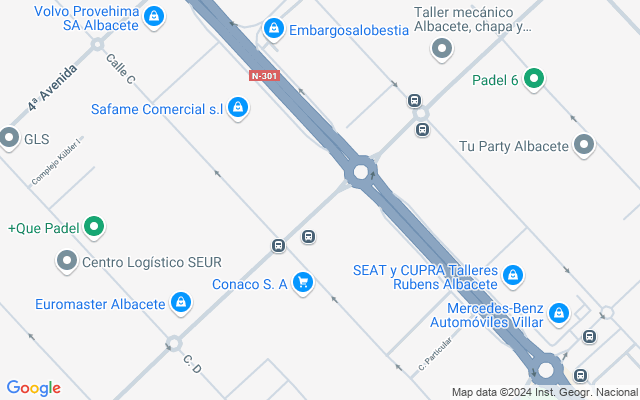Open the Google logo link
640x400 pixels.
[x=33, y=388]
